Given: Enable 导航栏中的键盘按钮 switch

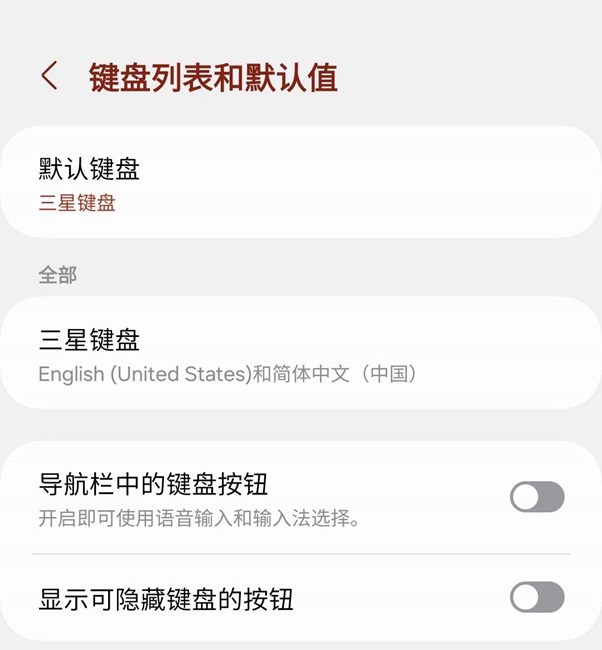Looking at the screenshot, I should pos(537,497).
